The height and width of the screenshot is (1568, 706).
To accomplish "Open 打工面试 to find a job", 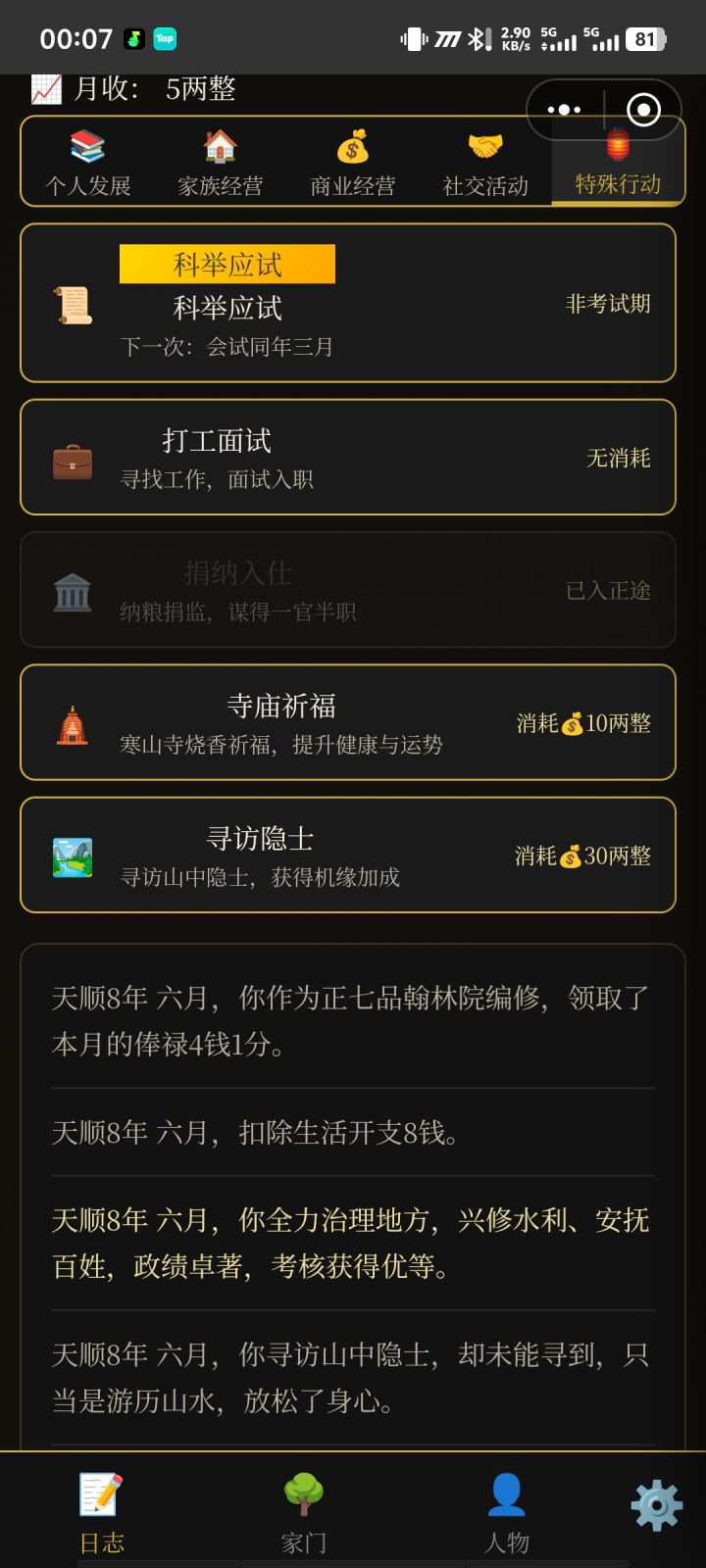I will click(348, 458).
